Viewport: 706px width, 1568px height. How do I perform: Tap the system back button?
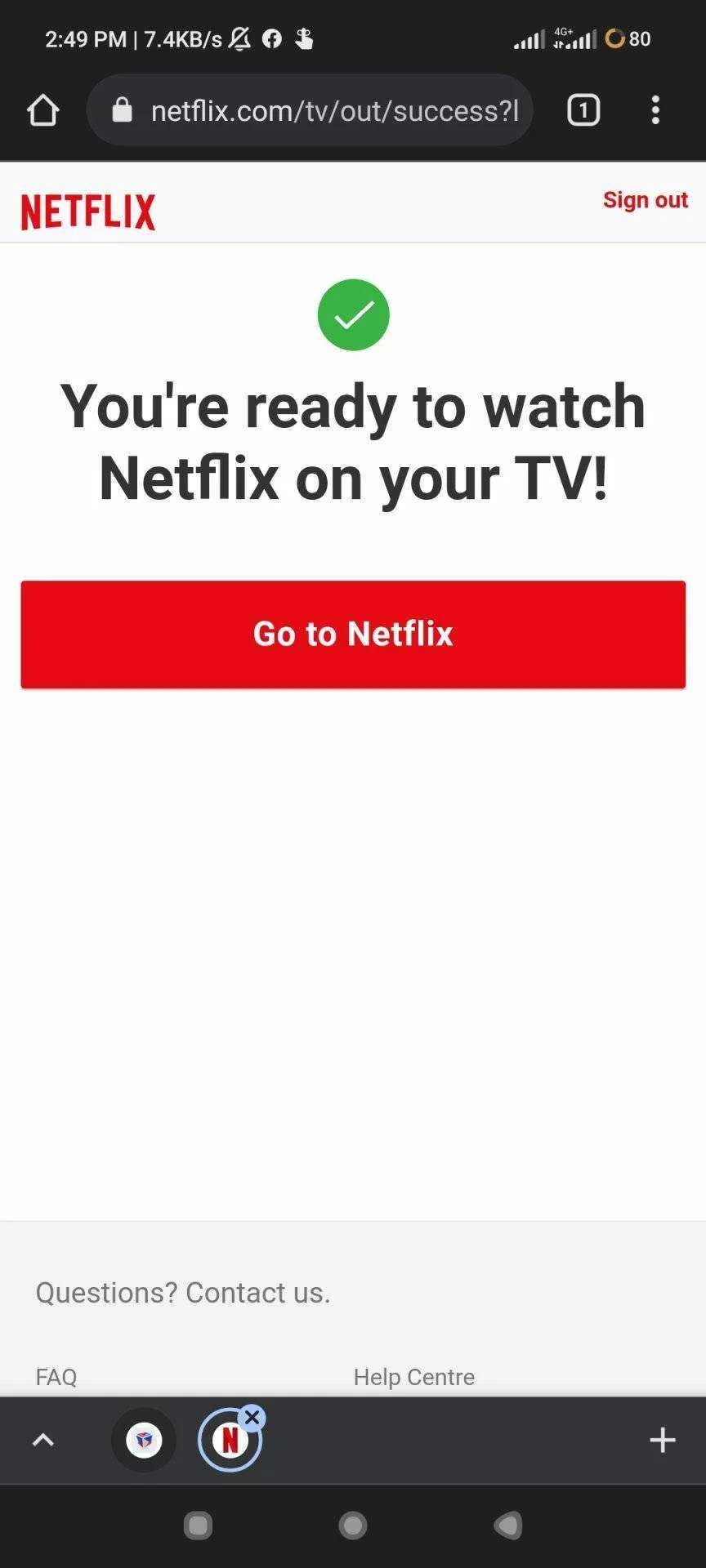click(x=508, y=1526)
